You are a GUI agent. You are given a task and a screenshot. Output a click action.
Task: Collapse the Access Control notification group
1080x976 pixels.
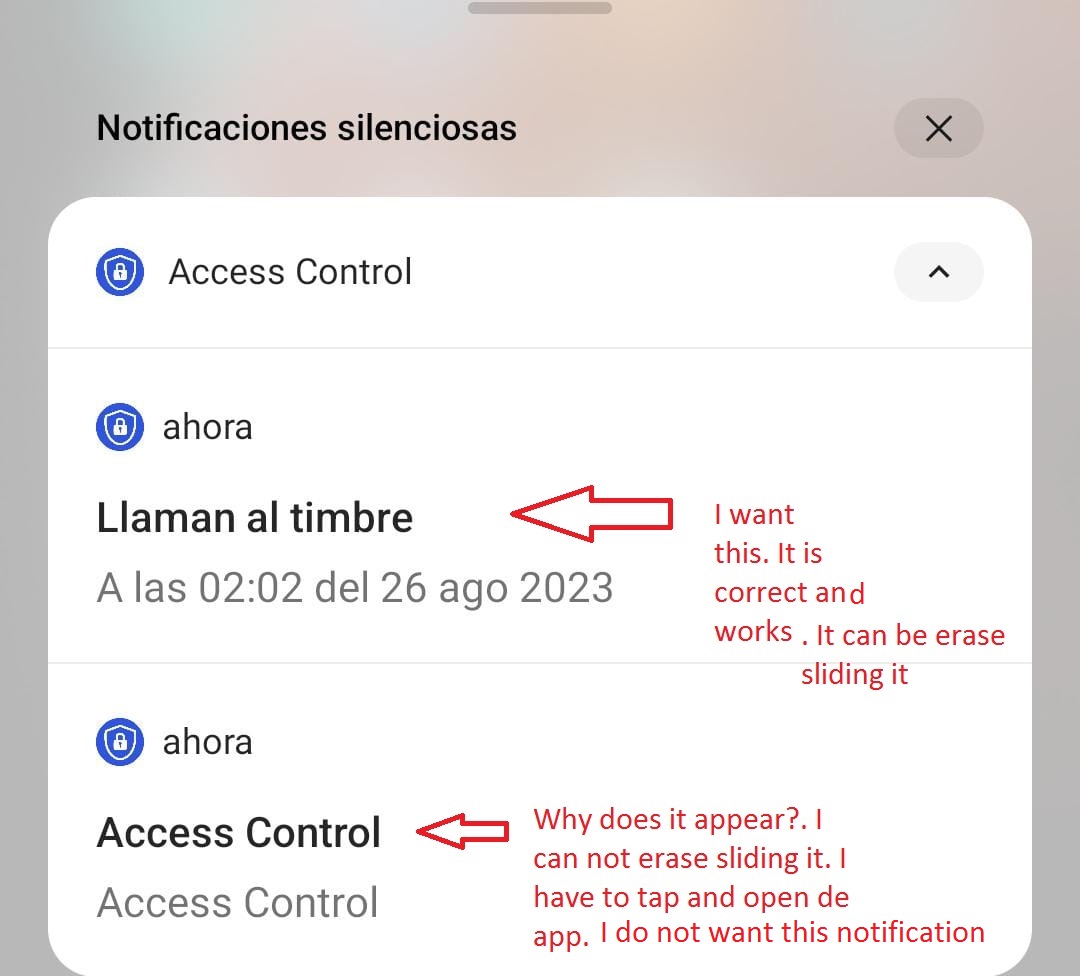938,271
